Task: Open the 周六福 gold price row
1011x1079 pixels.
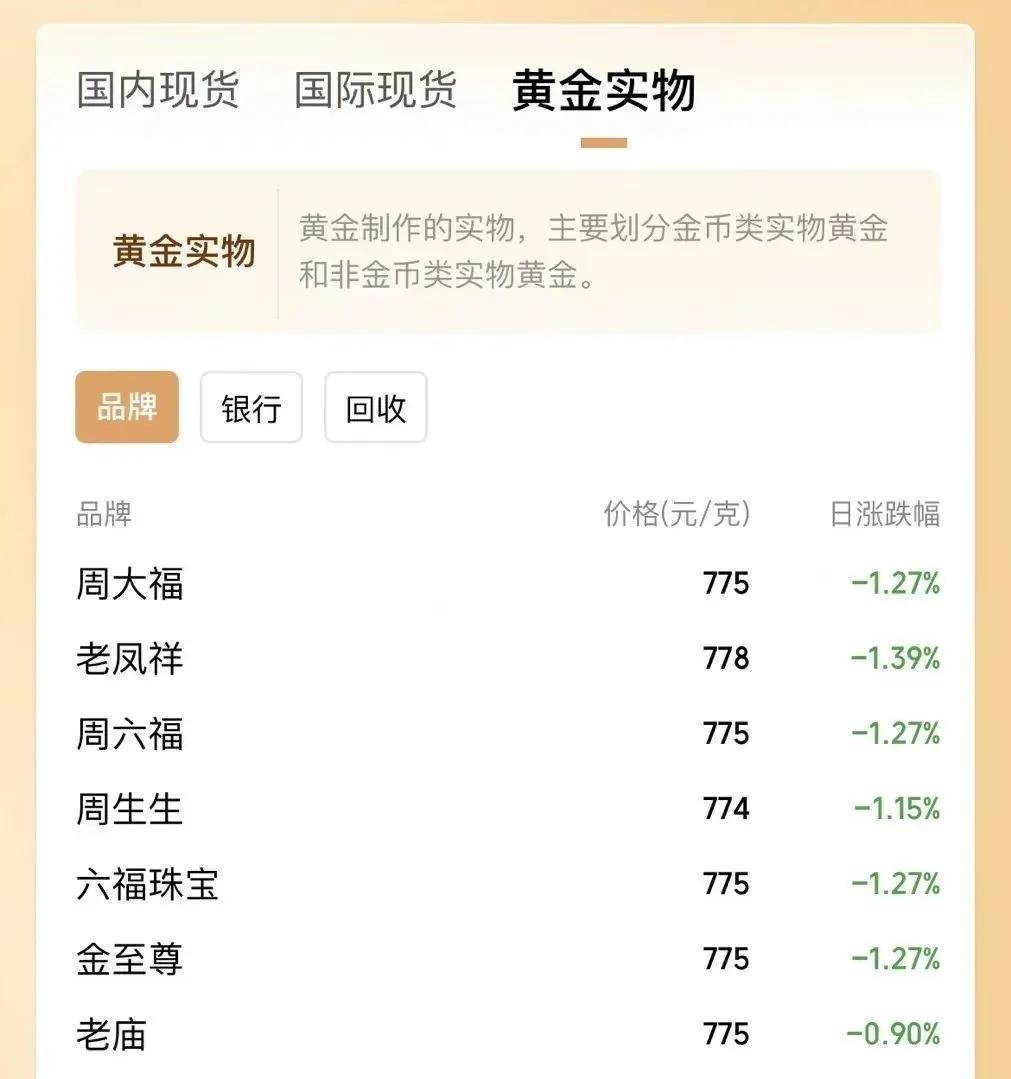Action: coord(508,733)
